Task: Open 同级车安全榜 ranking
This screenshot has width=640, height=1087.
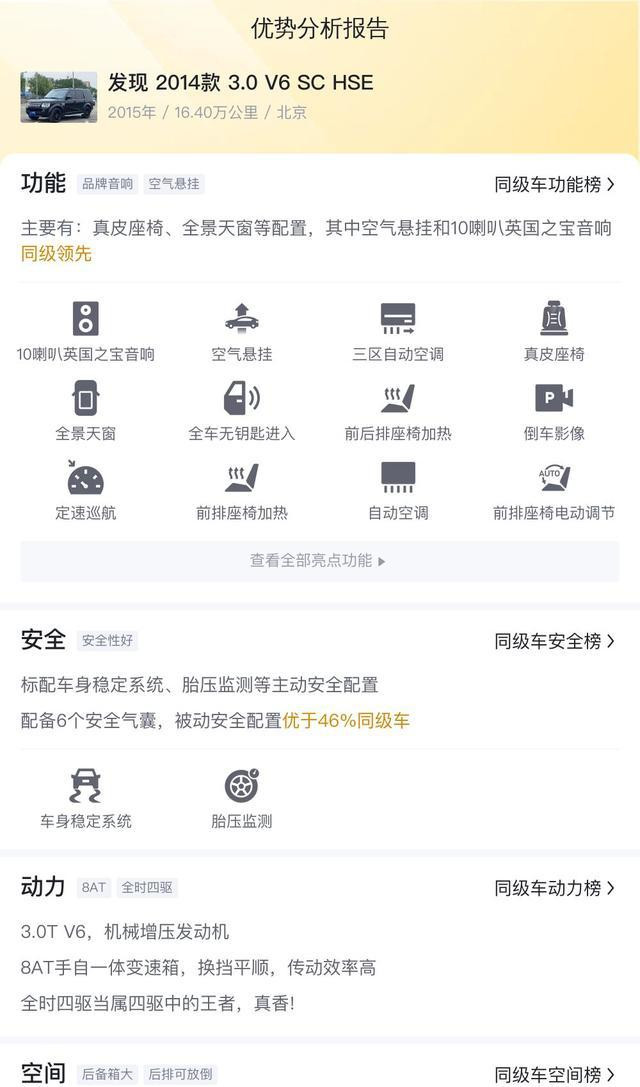Action: pyautogui.click(x=554, y=641)
